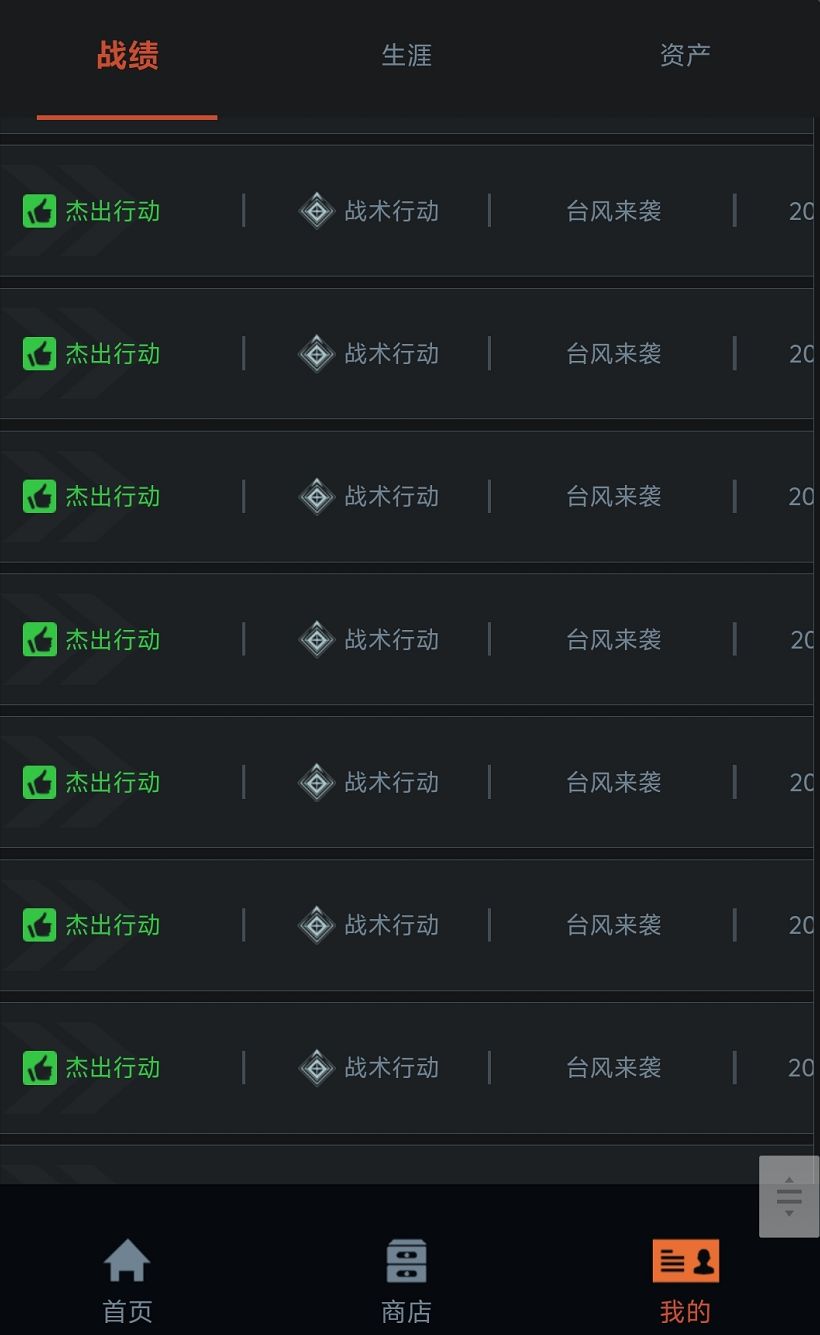Click the 战术行动 label in the fifth row
The height and width of the screenshot is (1335, 820).
[x=391, y=782]
